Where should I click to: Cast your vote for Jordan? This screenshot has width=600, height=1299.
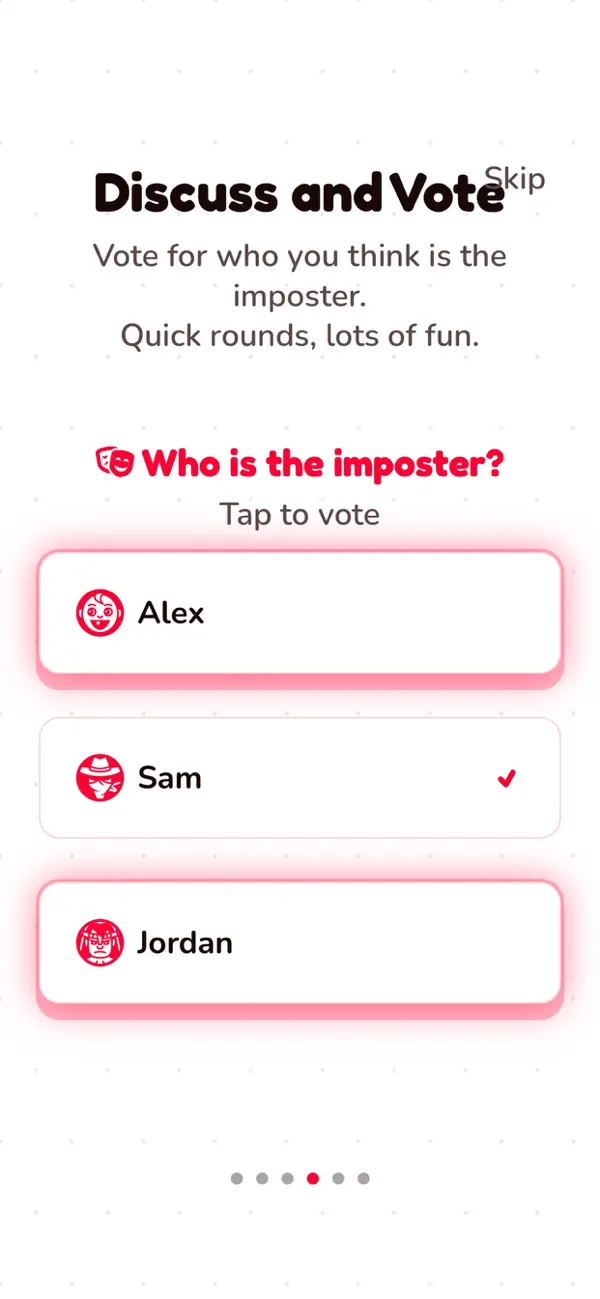click(x=300, y=942)
